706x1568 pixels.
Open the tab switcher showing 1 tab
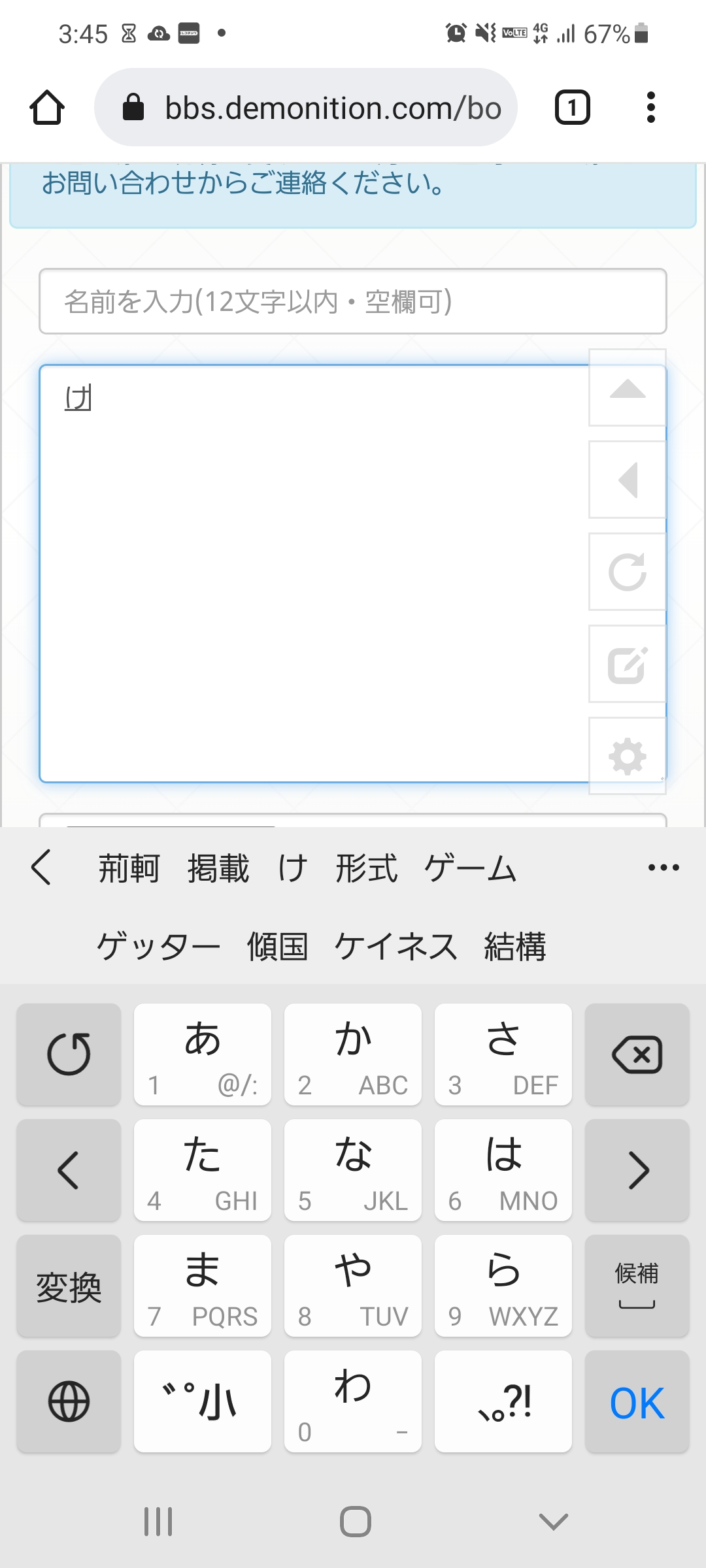[x=572, y=108]
